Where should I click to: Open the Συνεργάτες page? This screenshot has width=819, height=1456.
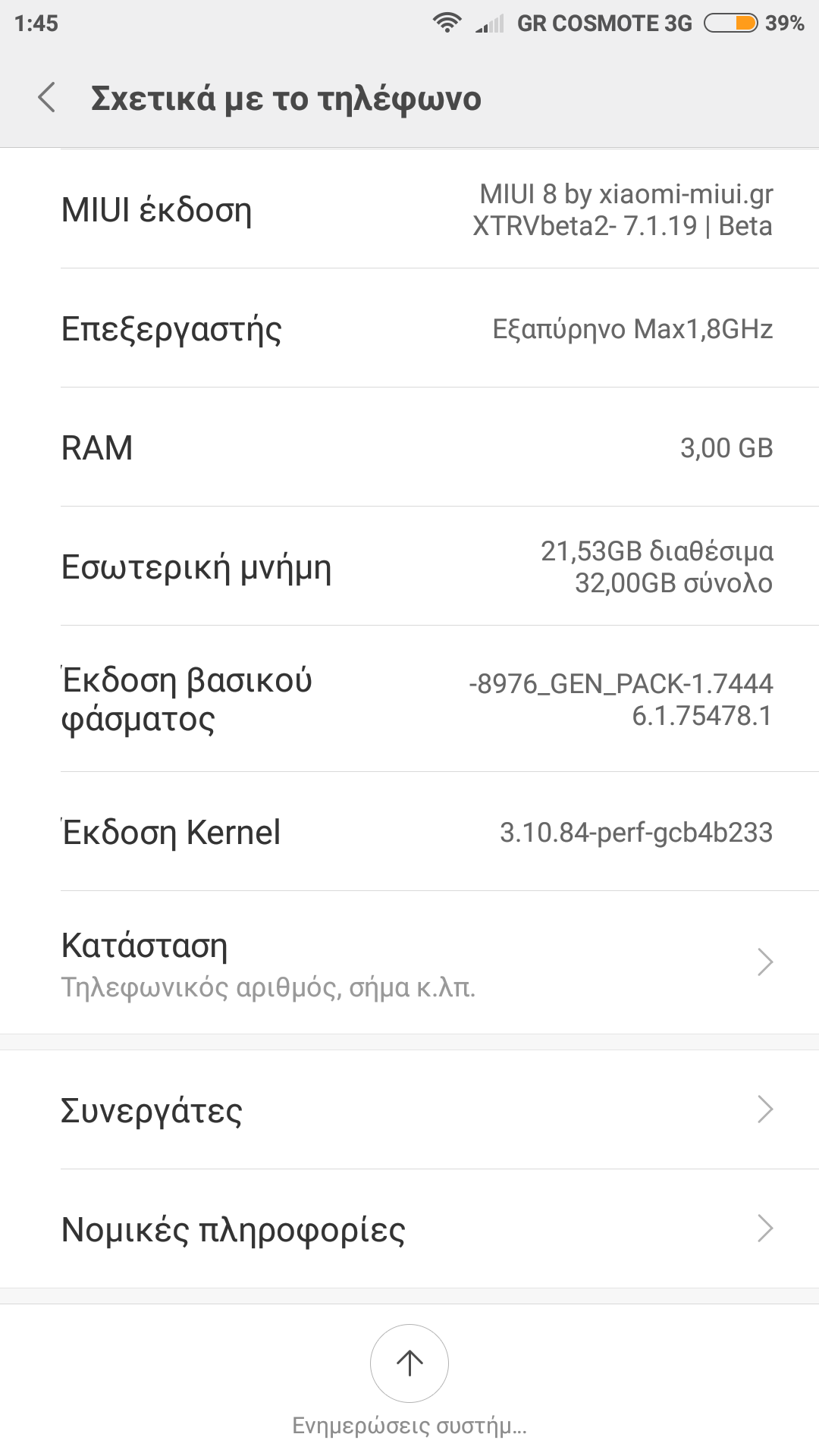click(x=409, y=1109)
